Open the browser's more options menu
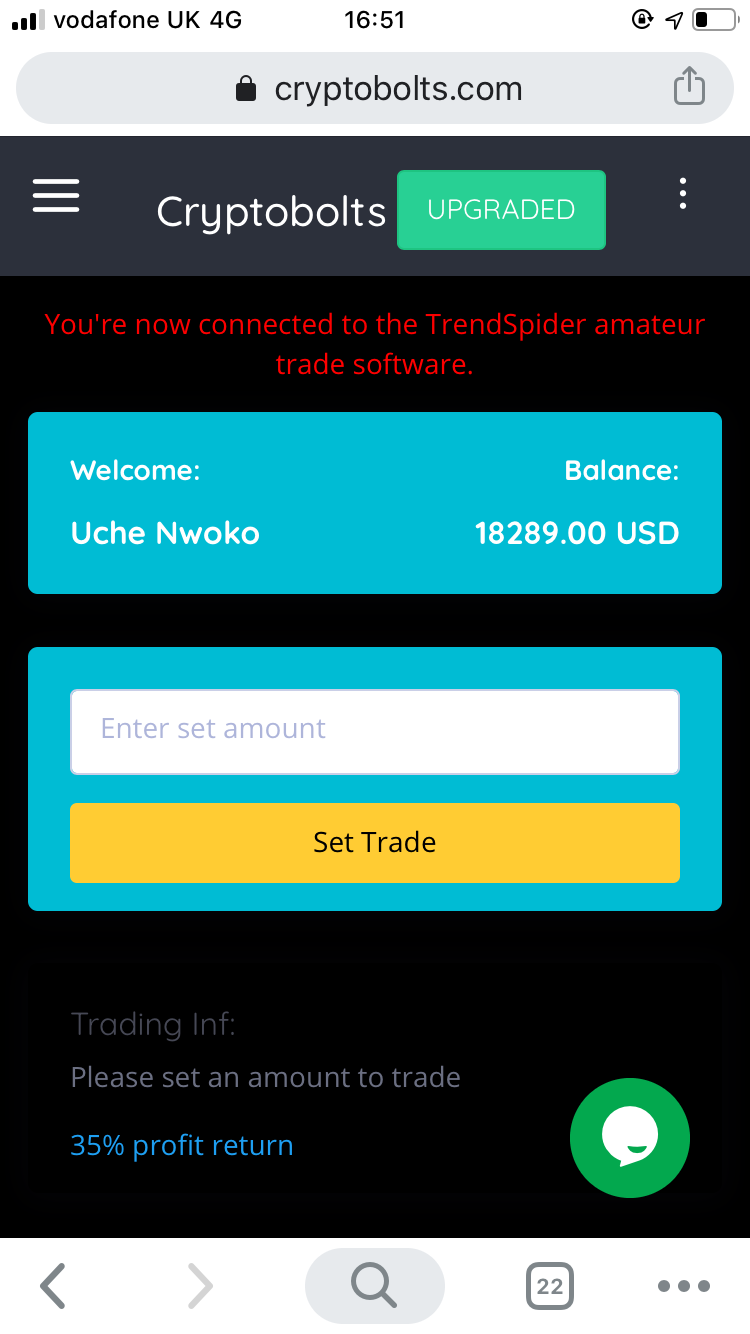The width and height of the screenshot is (750, 1334). 684,1286
